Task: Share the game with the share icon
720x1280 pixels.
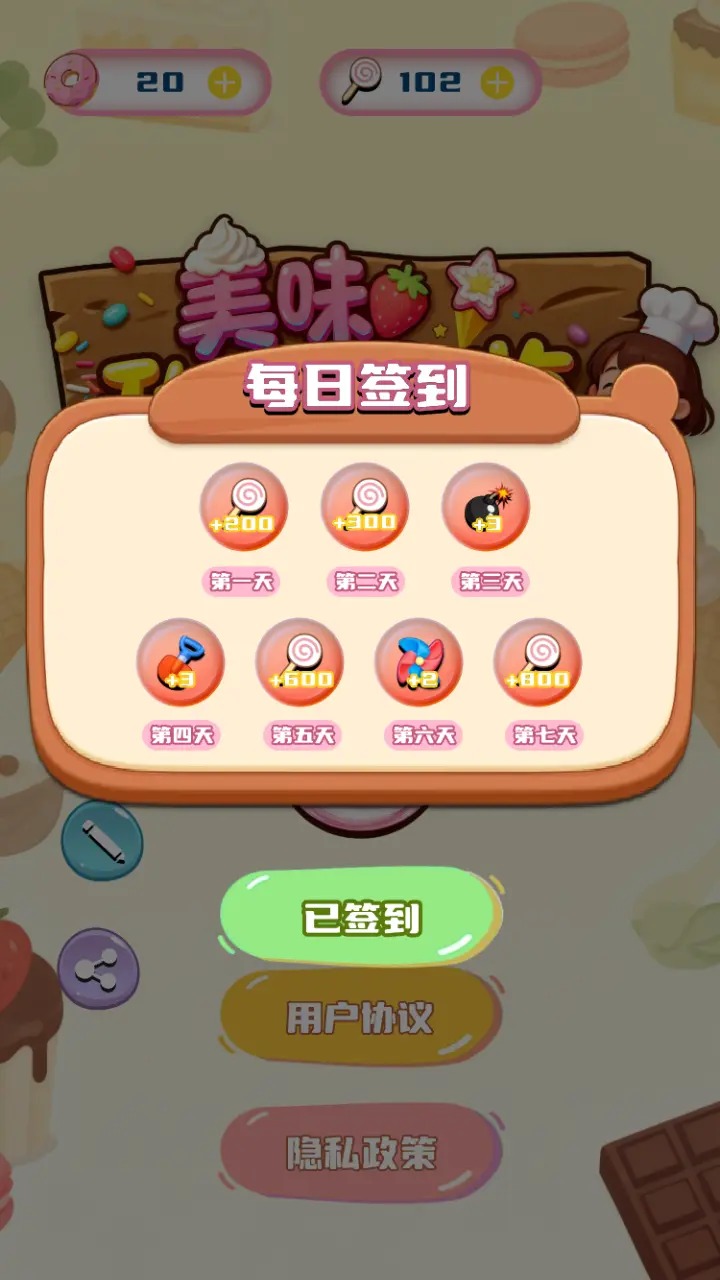Action: point(98,969)
